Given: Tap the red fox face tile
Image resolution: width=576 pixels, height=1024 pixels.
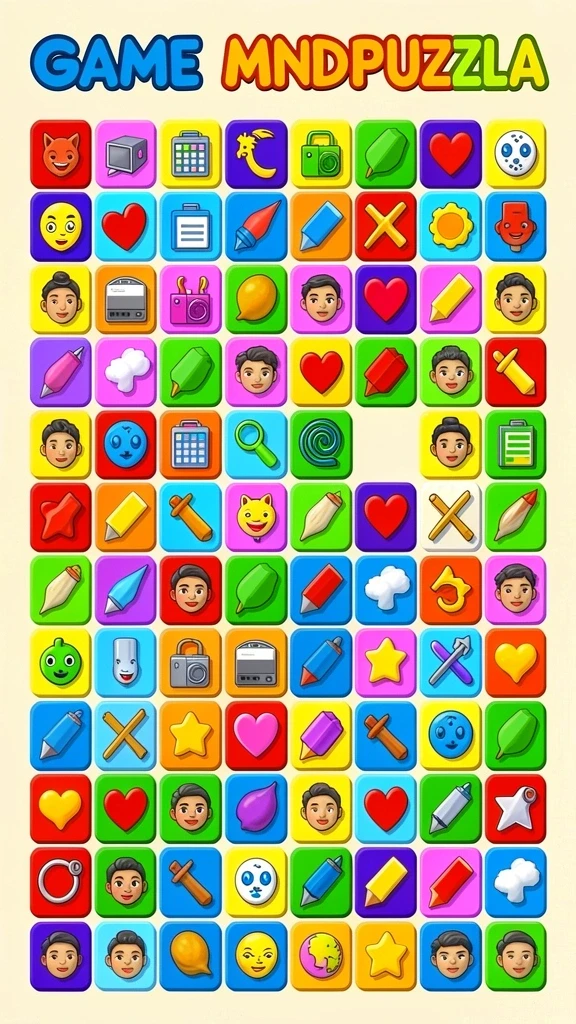Looking at the screenshot, I should click(x=61, y=154).
